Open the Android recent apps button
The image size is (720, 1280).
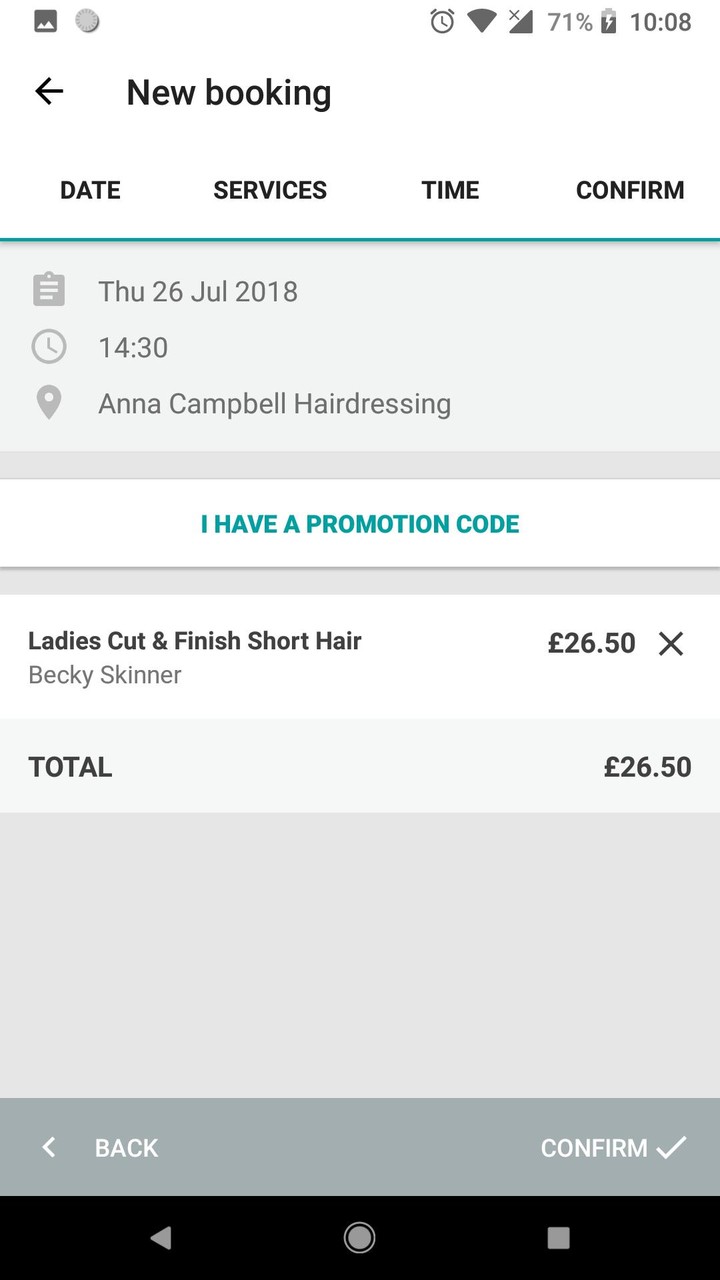558,1237
